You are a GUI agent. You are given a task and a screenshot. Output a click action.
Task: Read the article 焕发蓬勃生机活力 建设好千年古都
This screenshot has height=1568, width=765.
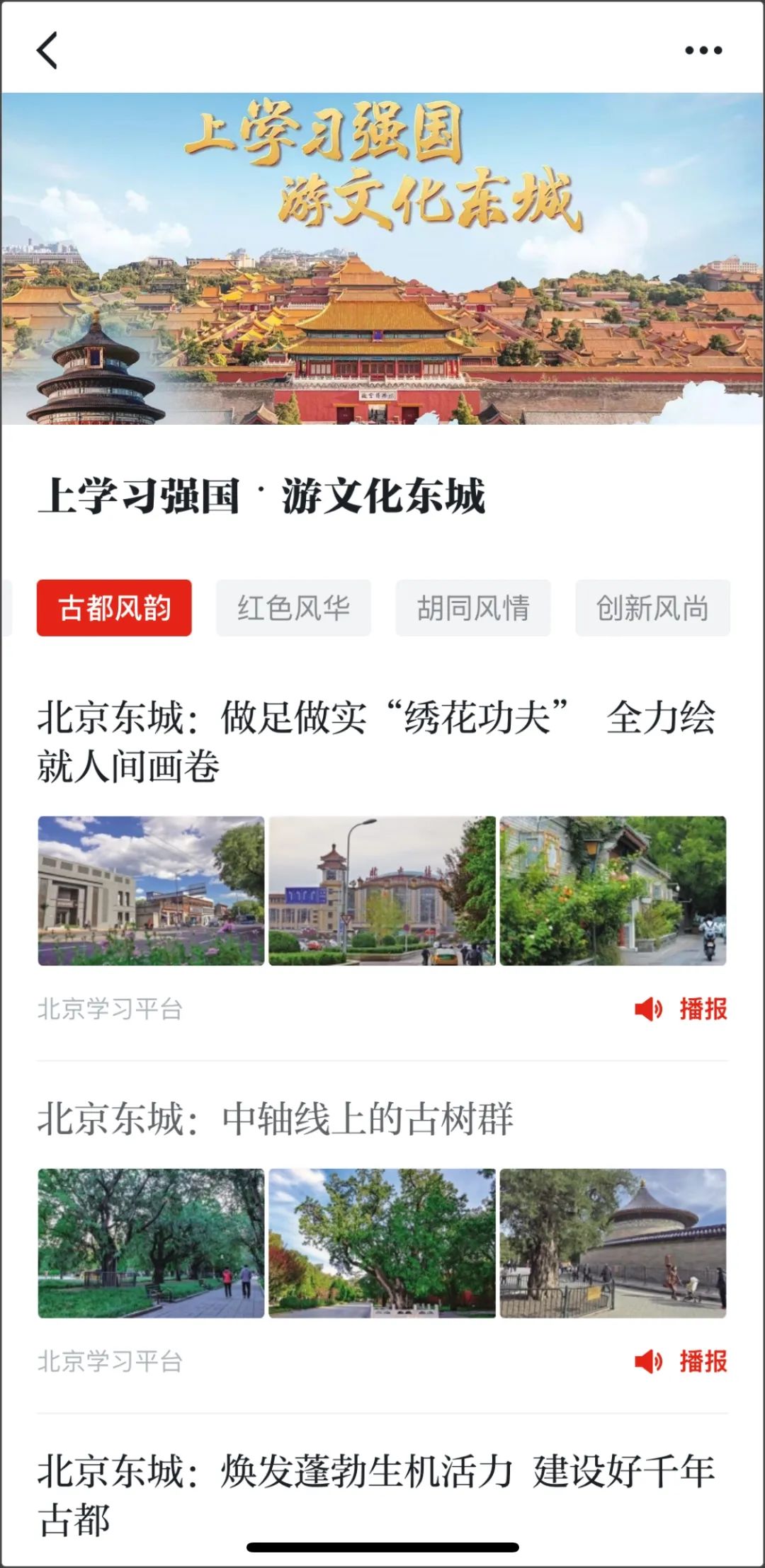pyautogui.click(x=375, y=1494)
